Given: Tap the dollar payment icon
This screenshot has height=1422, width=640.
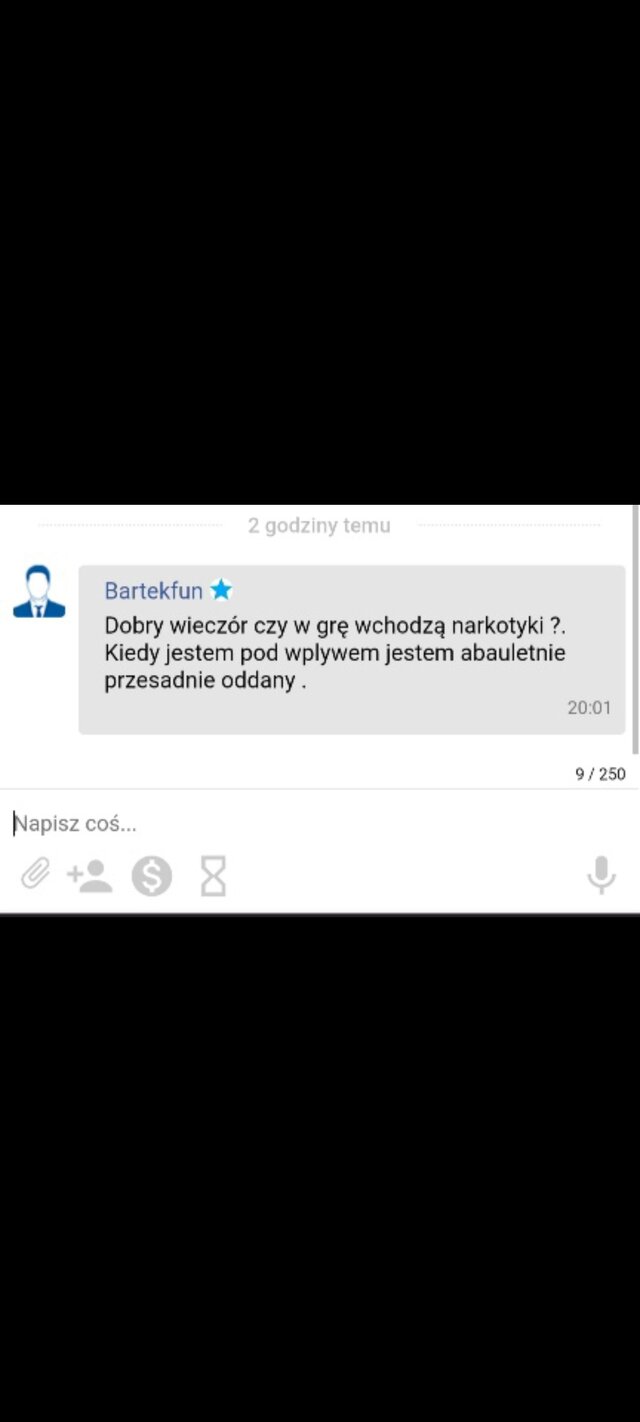Looking at the screenshot, I should click(152, 877).
